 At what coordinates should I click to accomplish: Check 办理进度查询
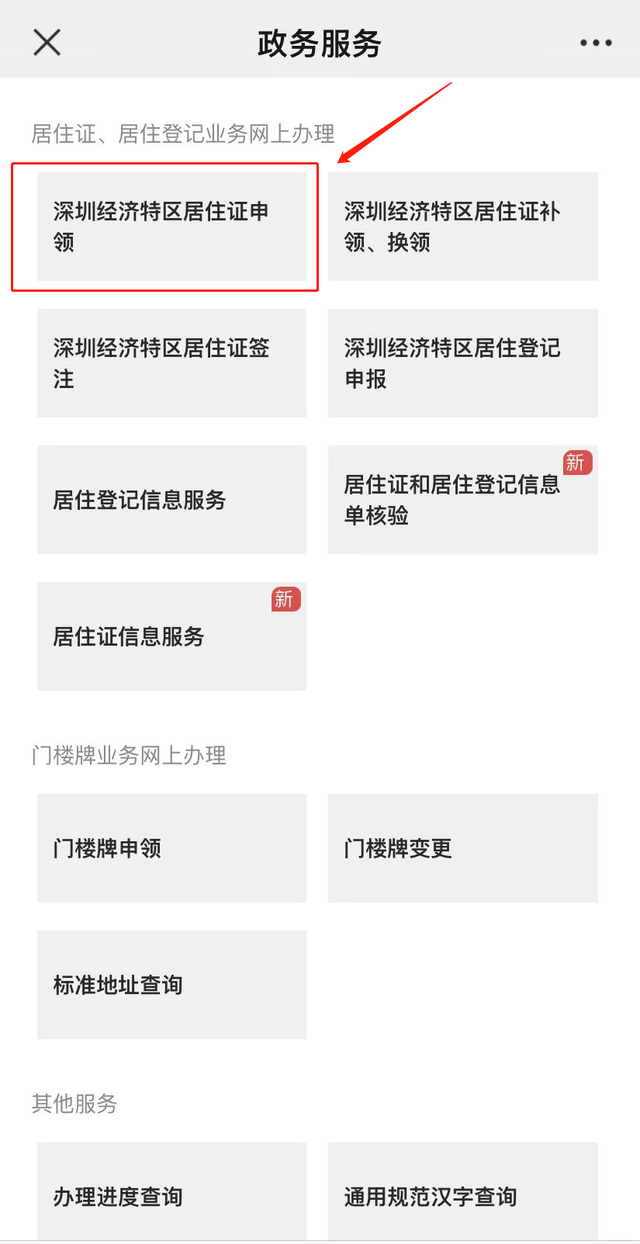tap(172, 1195)
